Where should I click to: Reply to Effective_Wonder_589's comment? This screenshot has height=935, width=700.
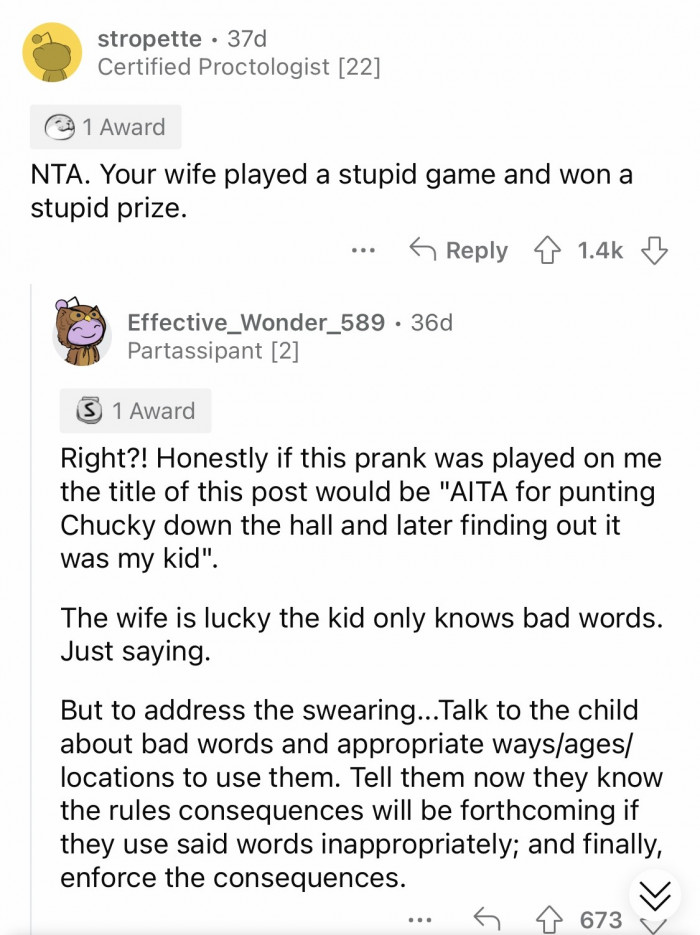[487, 920]
